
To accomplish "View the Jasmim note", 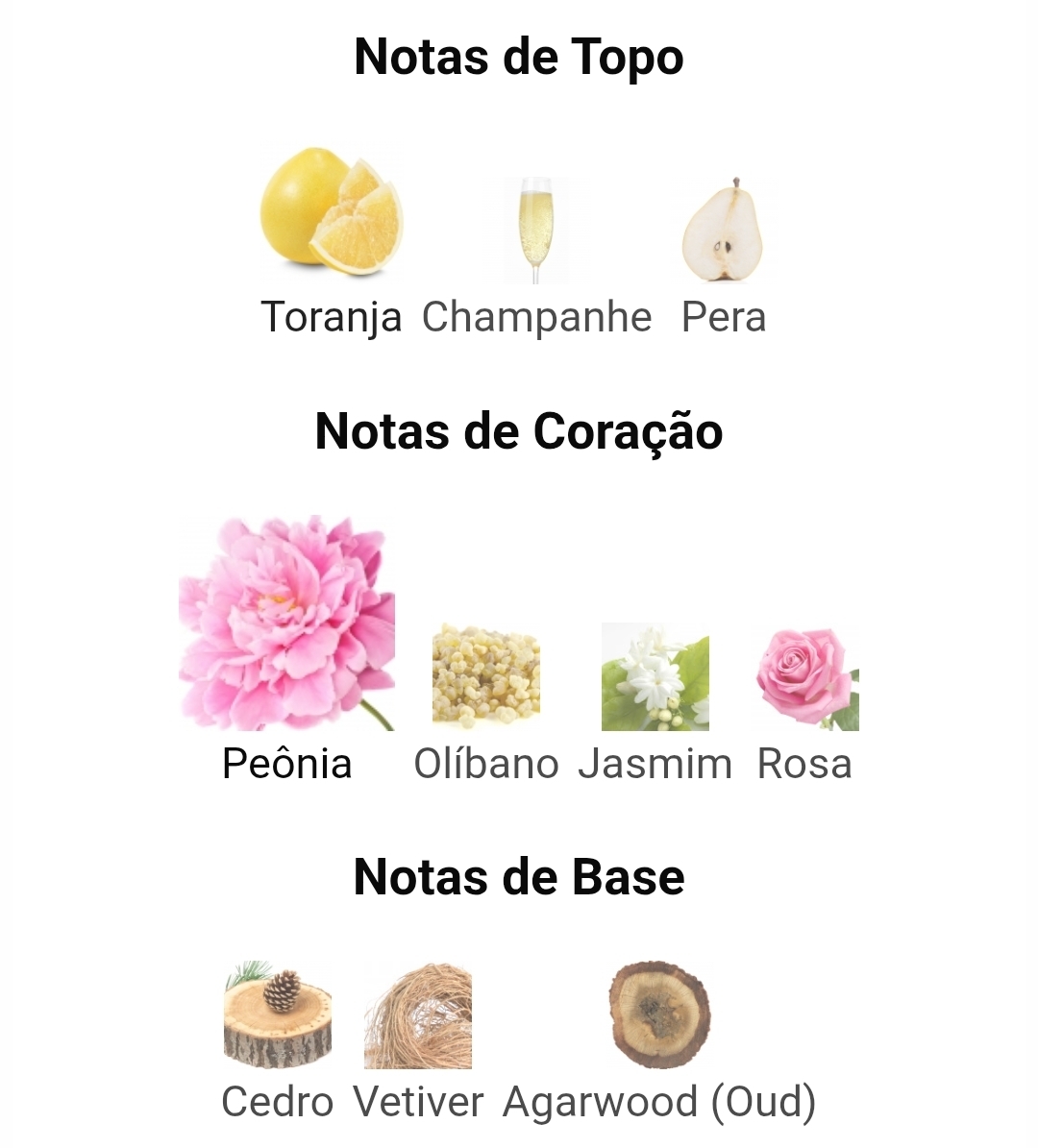I will pos(655,677).
